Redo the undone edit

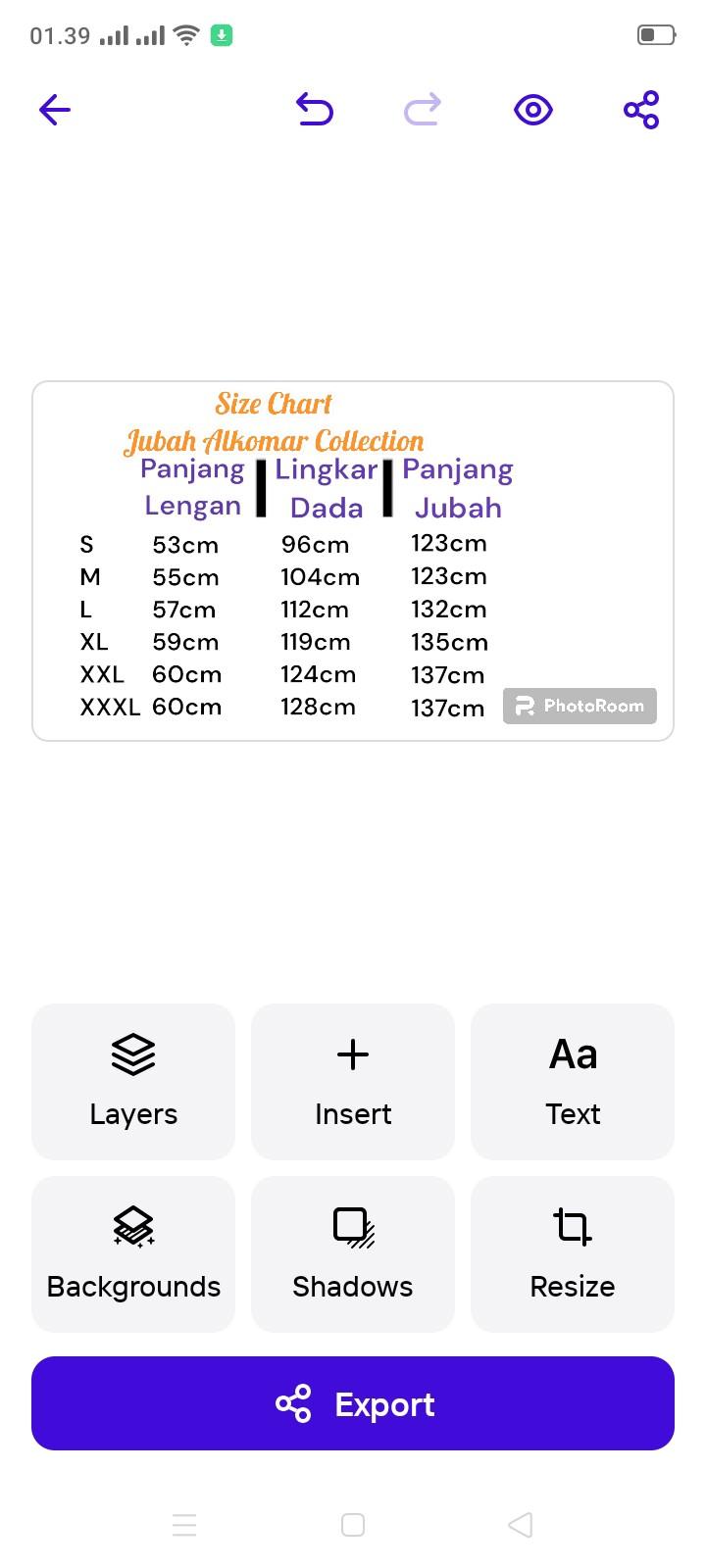coord(423,110)
